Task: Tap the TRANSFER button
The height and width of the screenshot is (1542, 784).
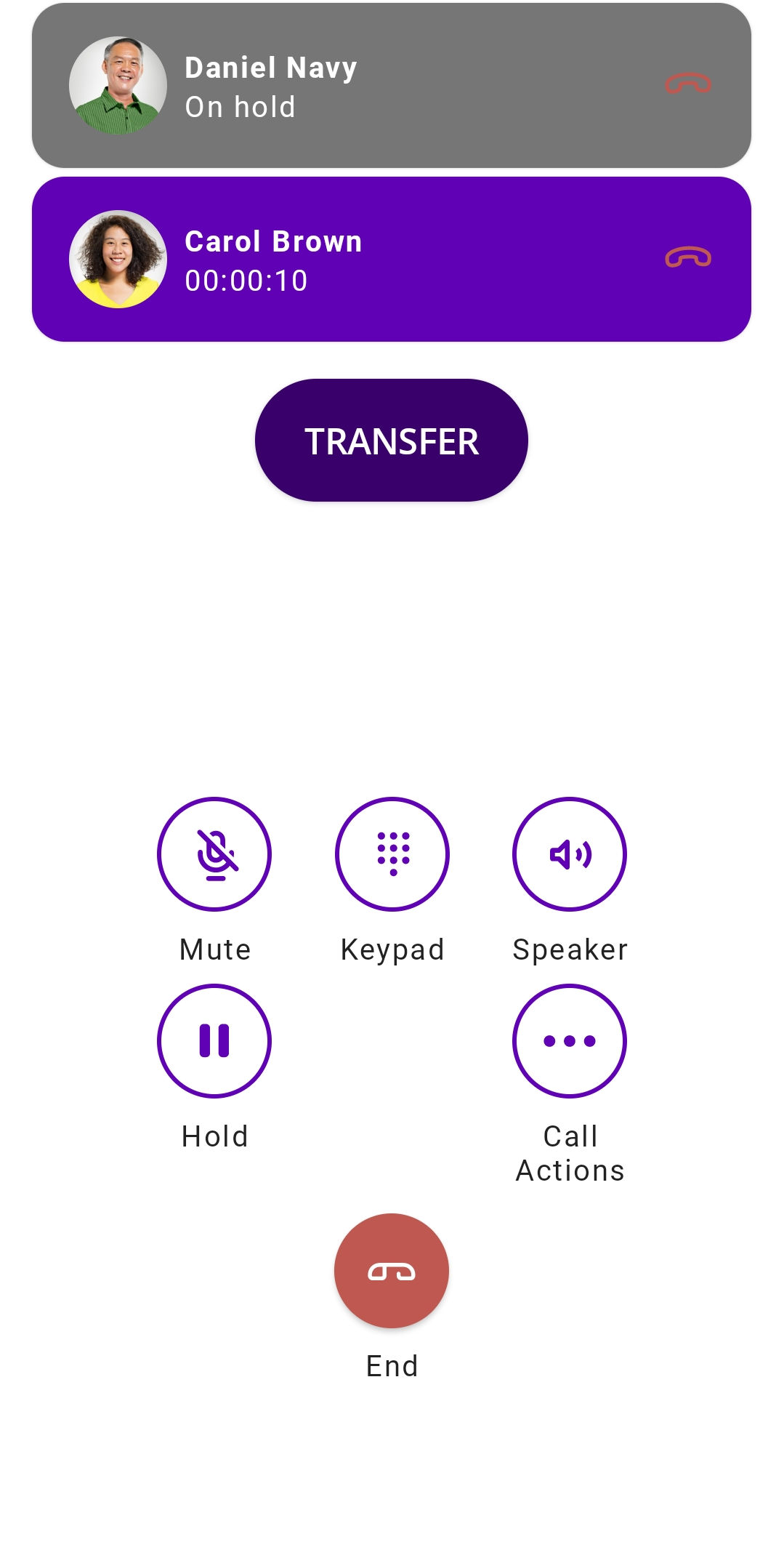Action: [x=391, y=441]
